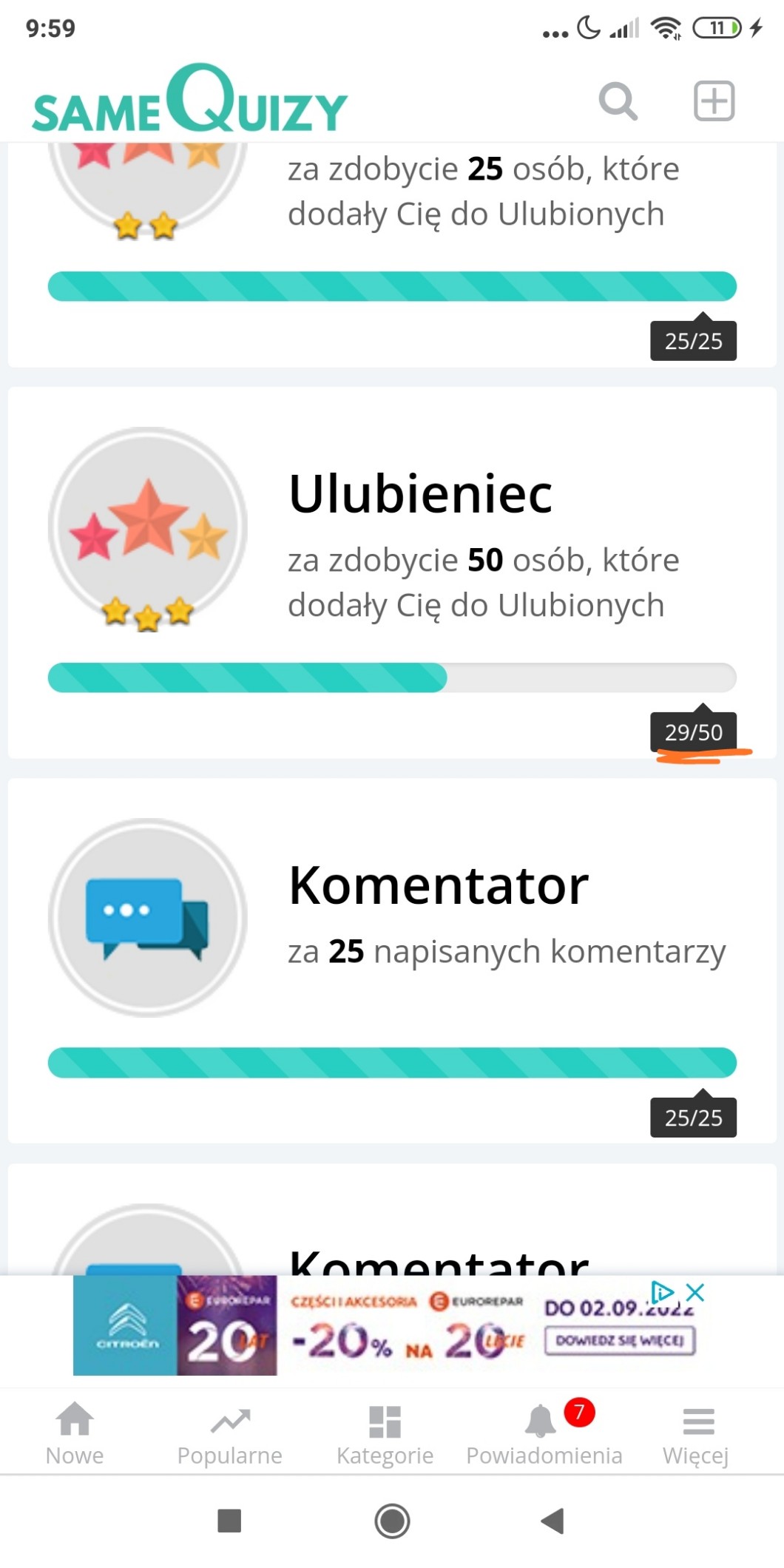Select the Kategorie tab
The image size is (784, 1568).
pyautogui.click(x=385, y=1433)
